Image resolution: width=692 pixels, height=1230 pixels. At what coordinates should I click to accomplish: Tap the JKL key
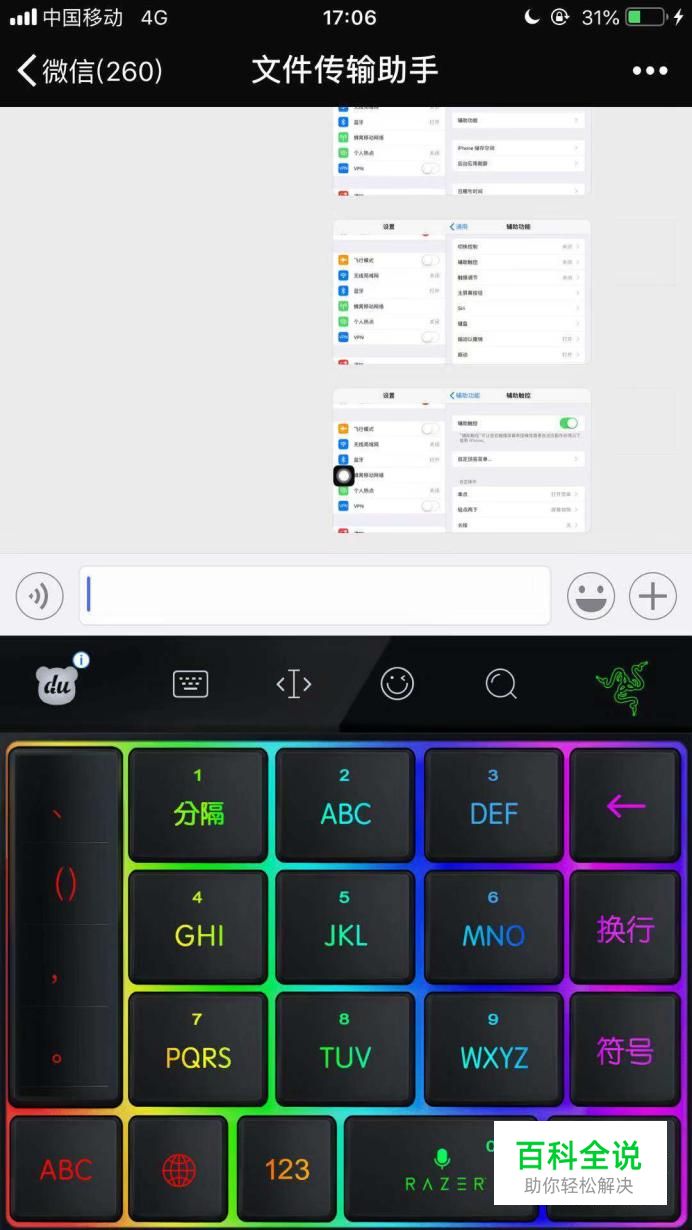click(345, 926)
